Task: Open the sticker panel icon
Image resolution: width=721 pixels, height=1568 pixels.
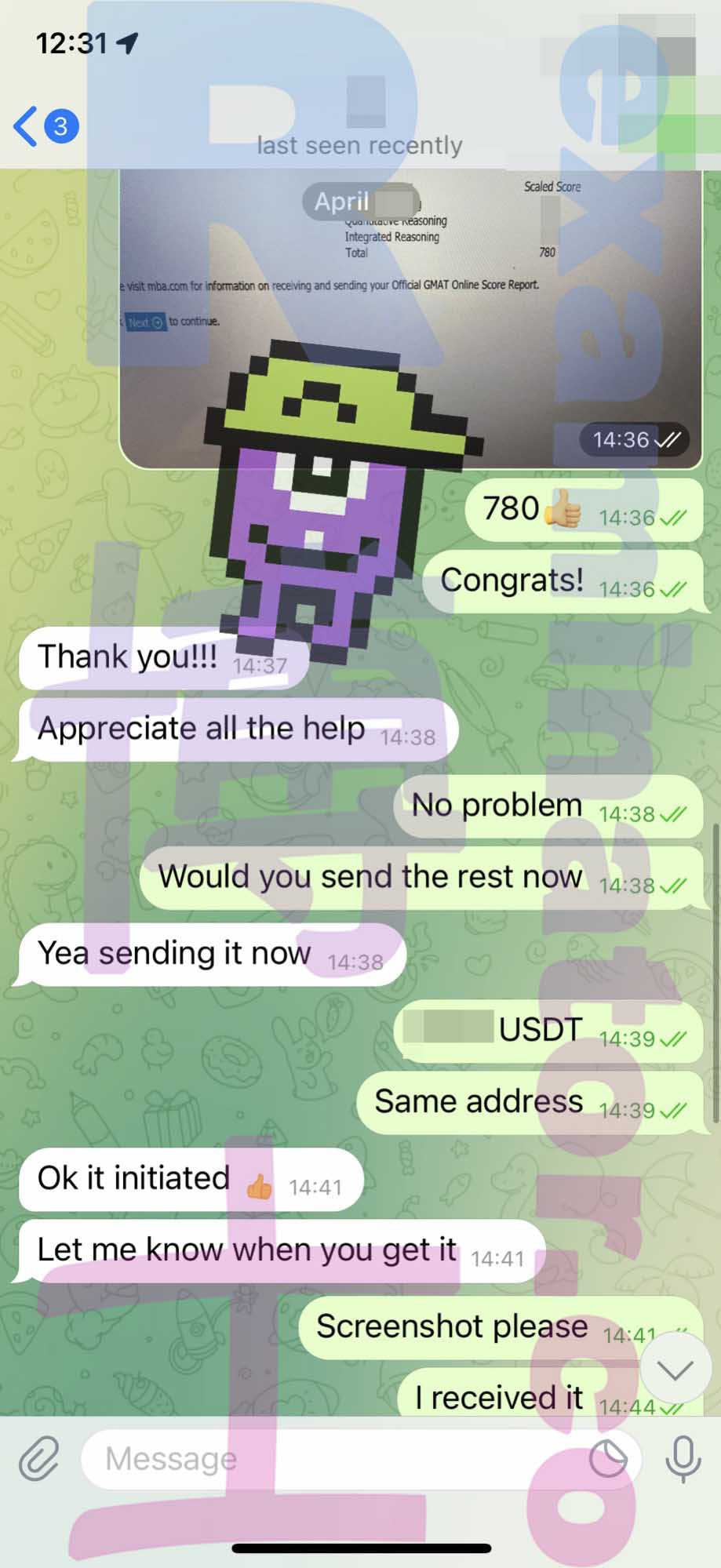Action: point(608,1458)
